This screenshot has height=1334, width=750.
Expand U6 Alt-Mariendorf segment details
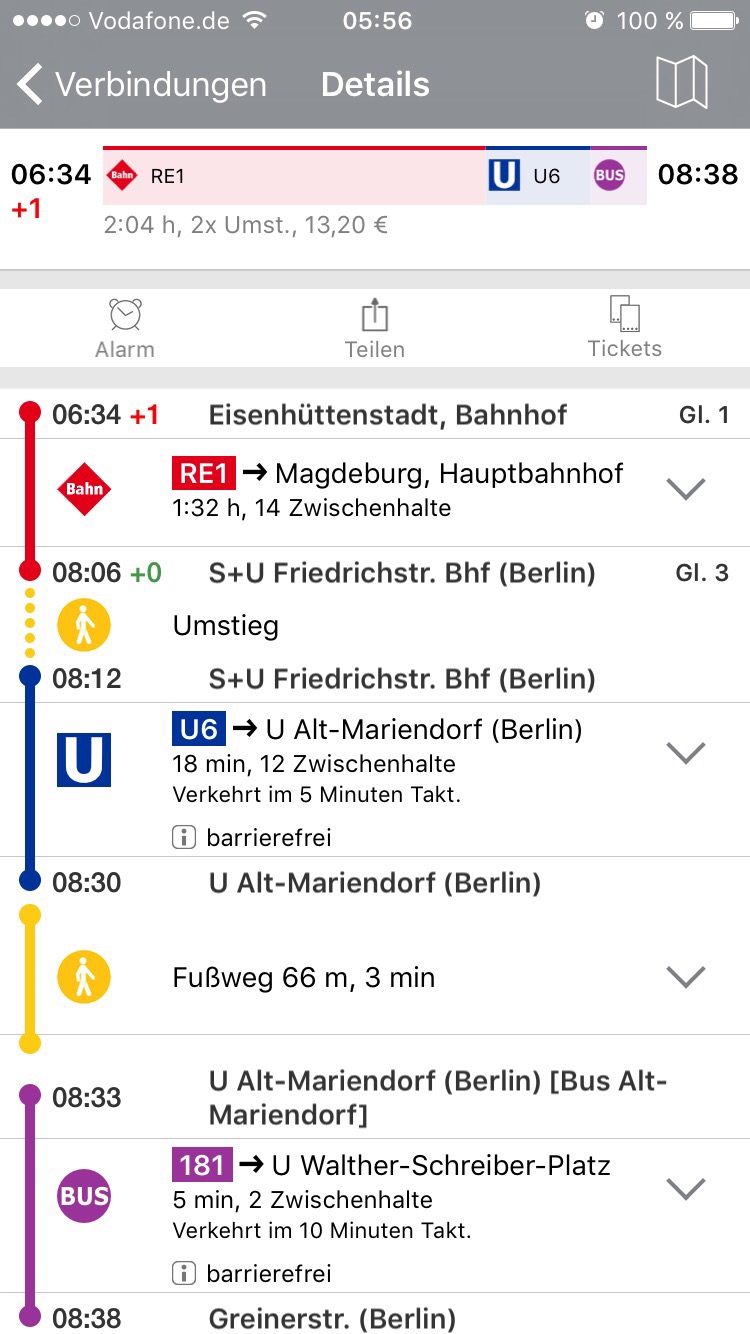686,753
